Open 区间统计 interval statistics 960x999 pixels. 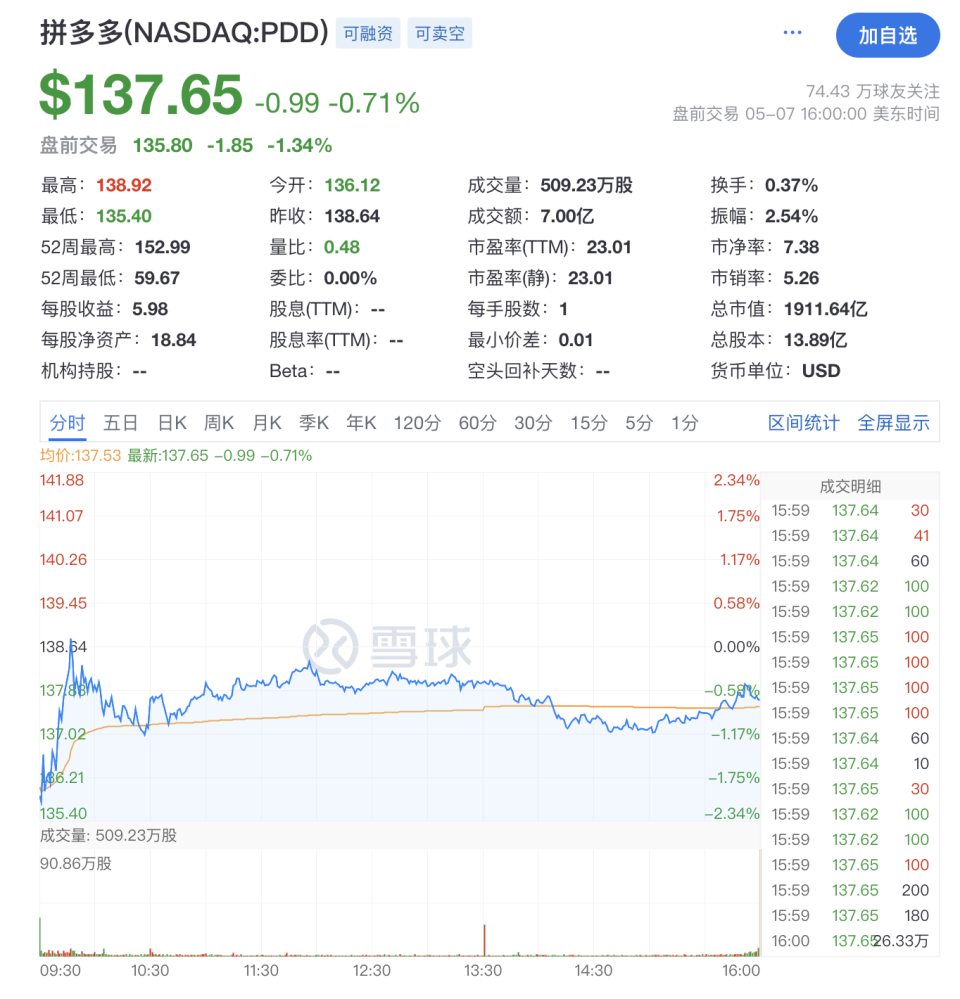click(x=803, y=422)
